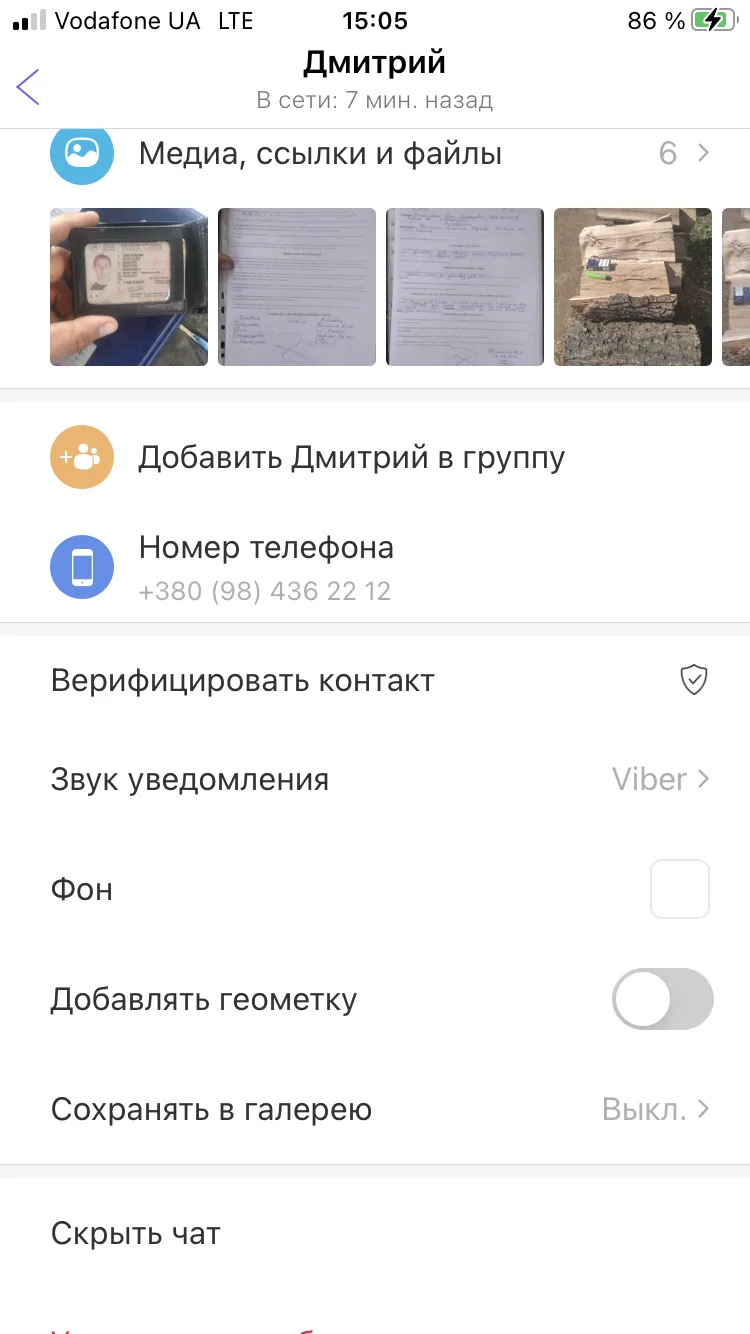This screenshot has height=1334, width=750.
Task: Open the firewood photo thumbnail
Action: pos(633,287)
